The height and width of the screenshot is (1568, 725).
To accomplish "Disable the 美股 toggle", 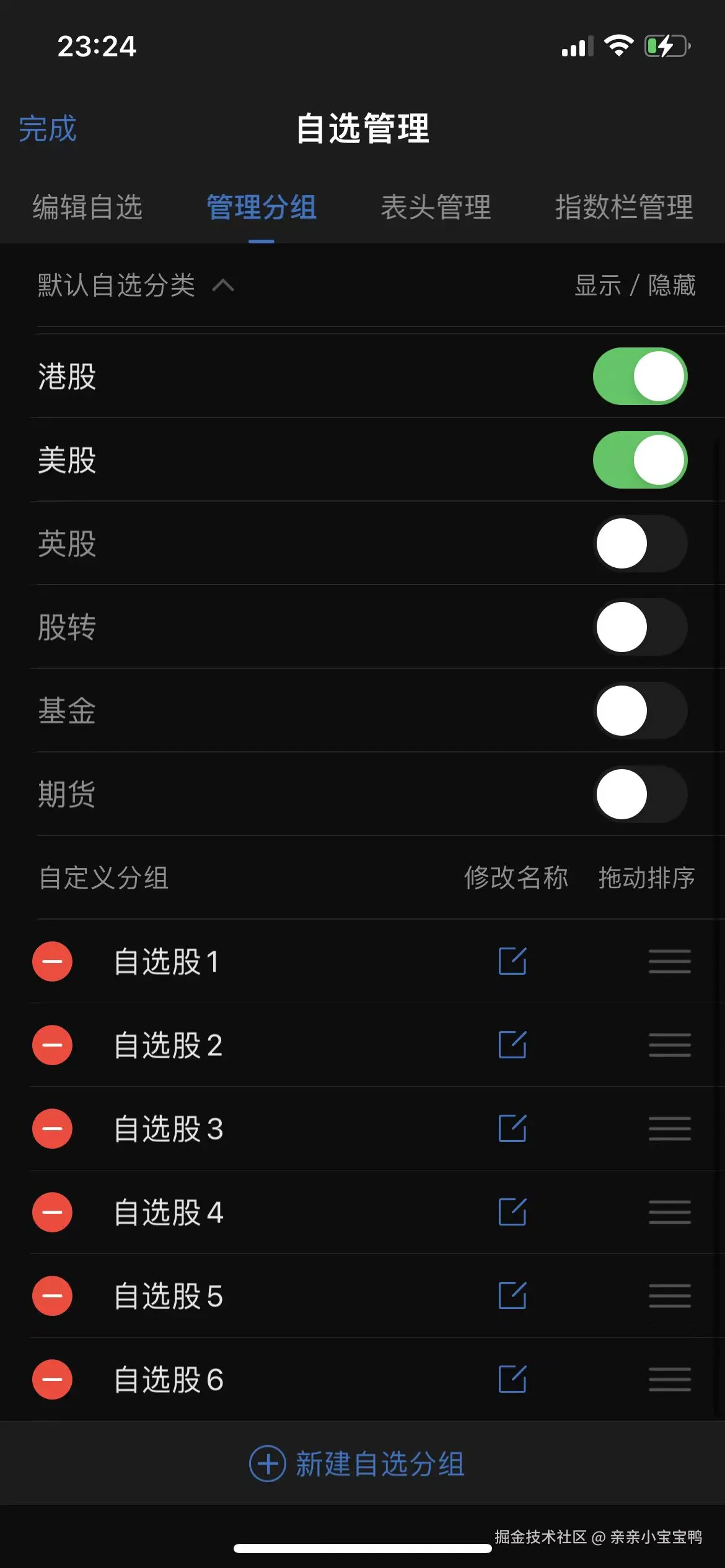I will coord(640,460).
